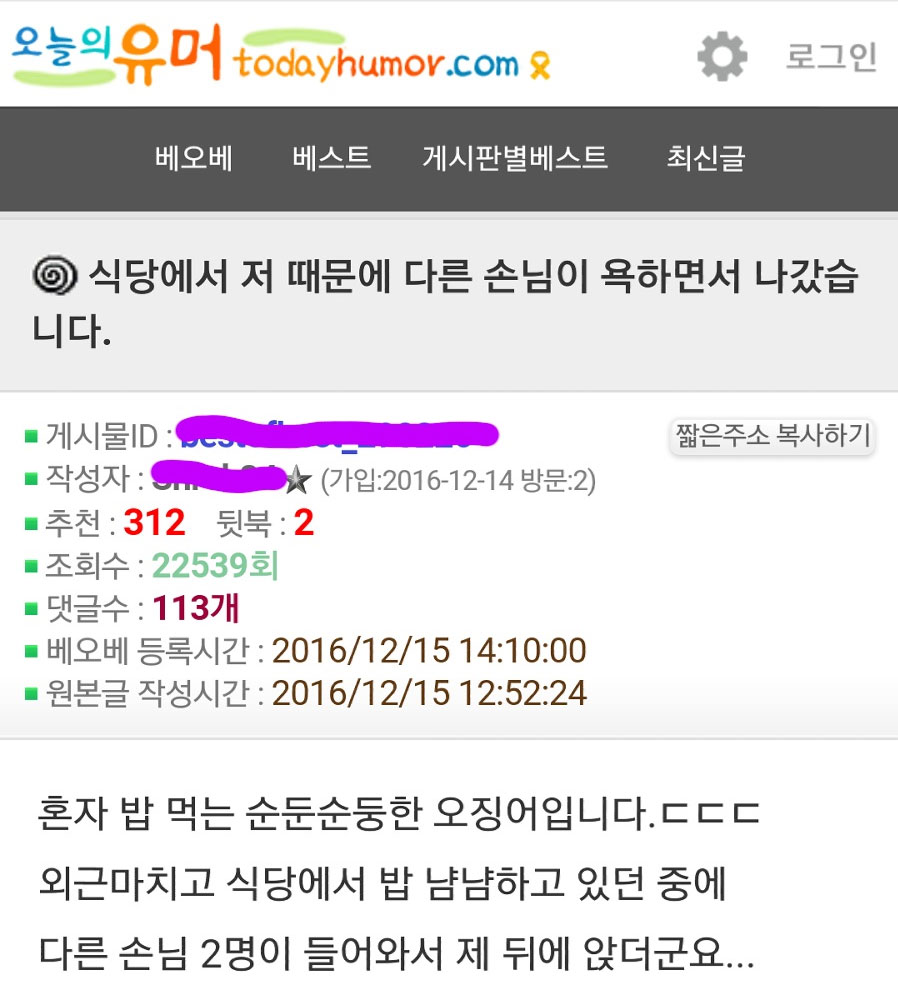Copy short URL with 짧은주소 복사하기
The width and height of the screenshot is (898, 1001).
click(772, 436)
